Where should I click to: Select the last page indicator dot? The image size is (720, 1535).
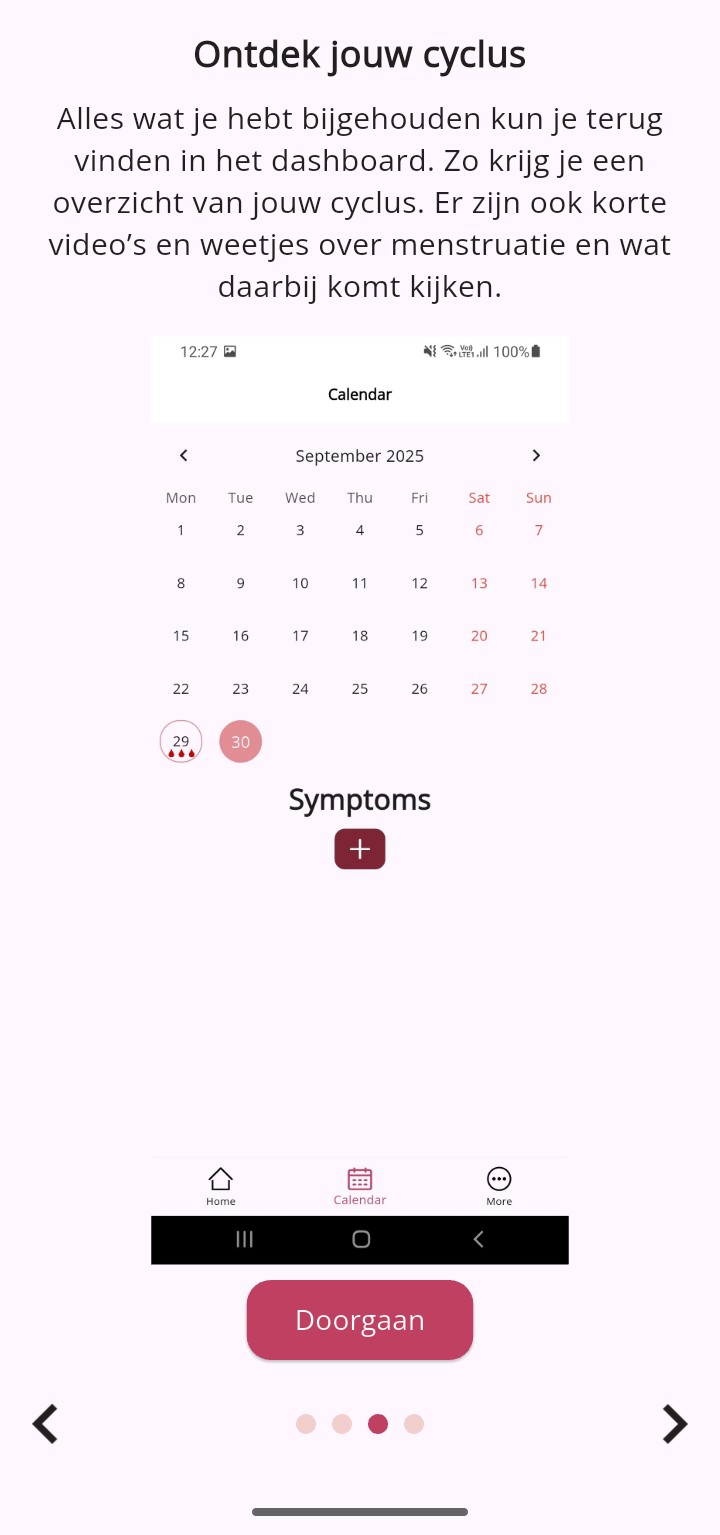click(x=414, y=1424)
